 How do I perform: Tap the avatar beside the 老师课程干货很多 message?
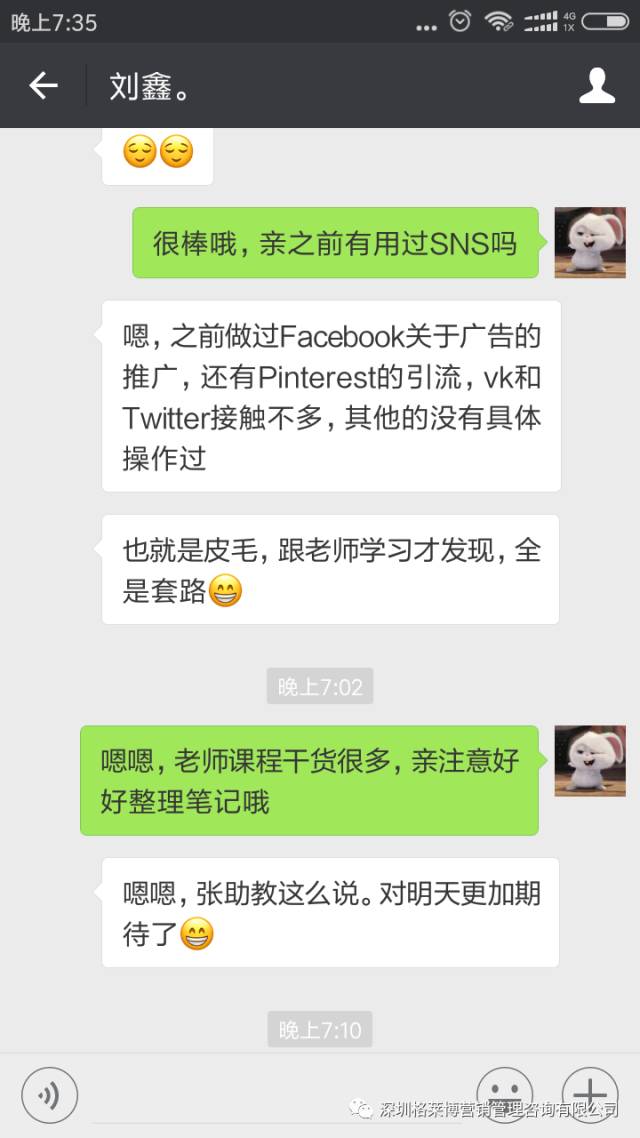(589, 761)
